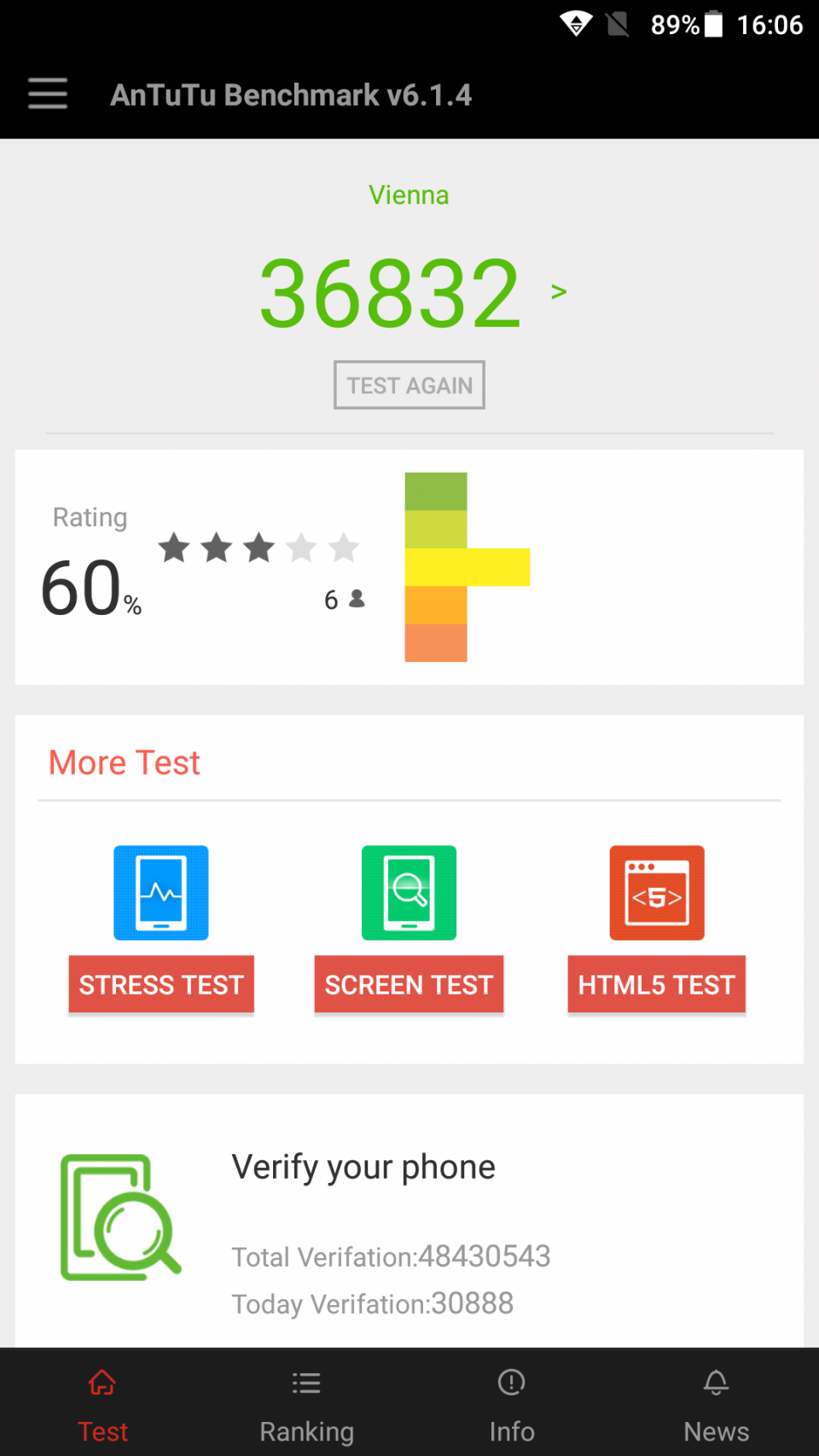
Task: Launch the SCREEN TEST
Action: click(409, 984)
